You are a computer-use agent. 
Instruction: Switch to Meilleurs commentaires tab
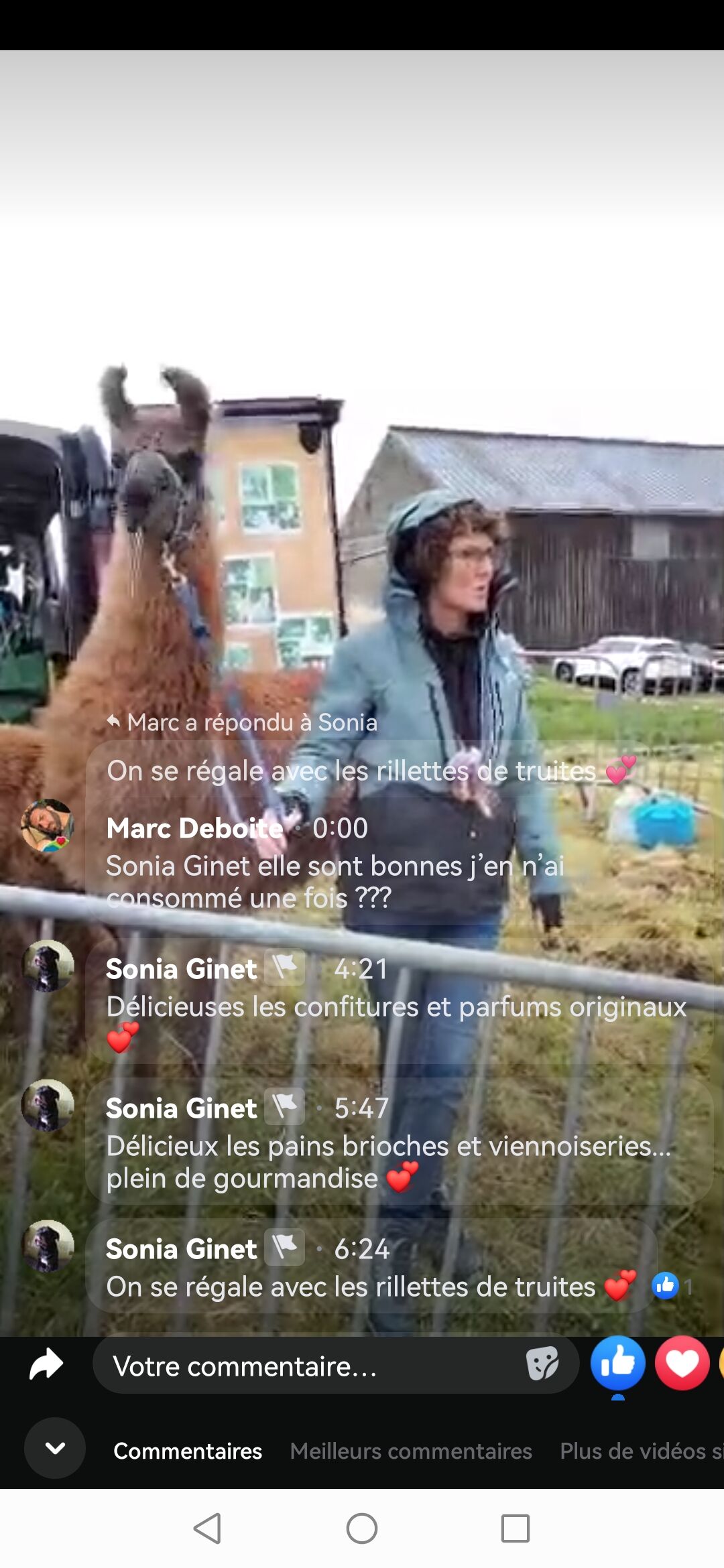[x=411, y=1451]
